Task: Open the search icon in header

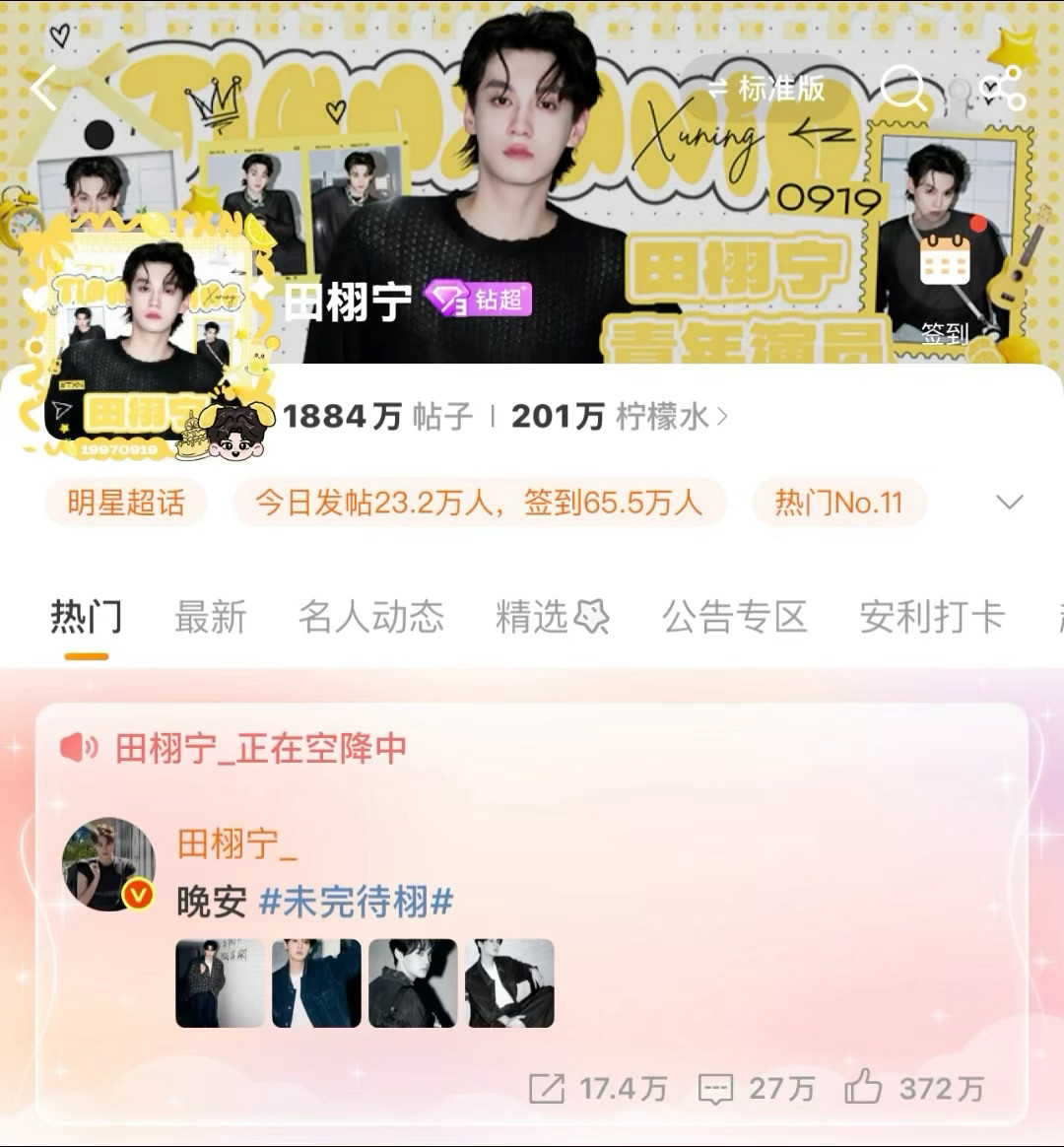Action: (902, 89)
